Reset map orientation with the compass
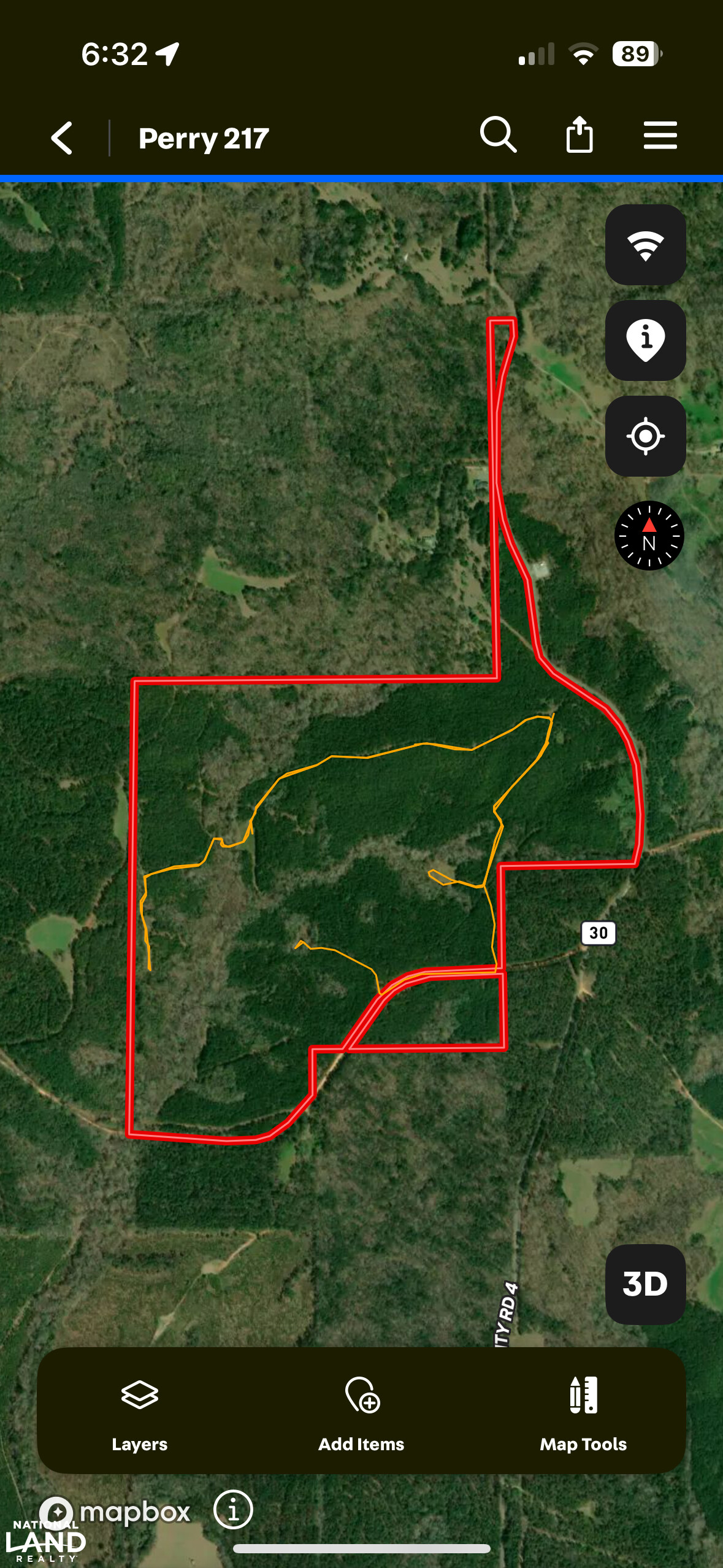 coord(649,536)
